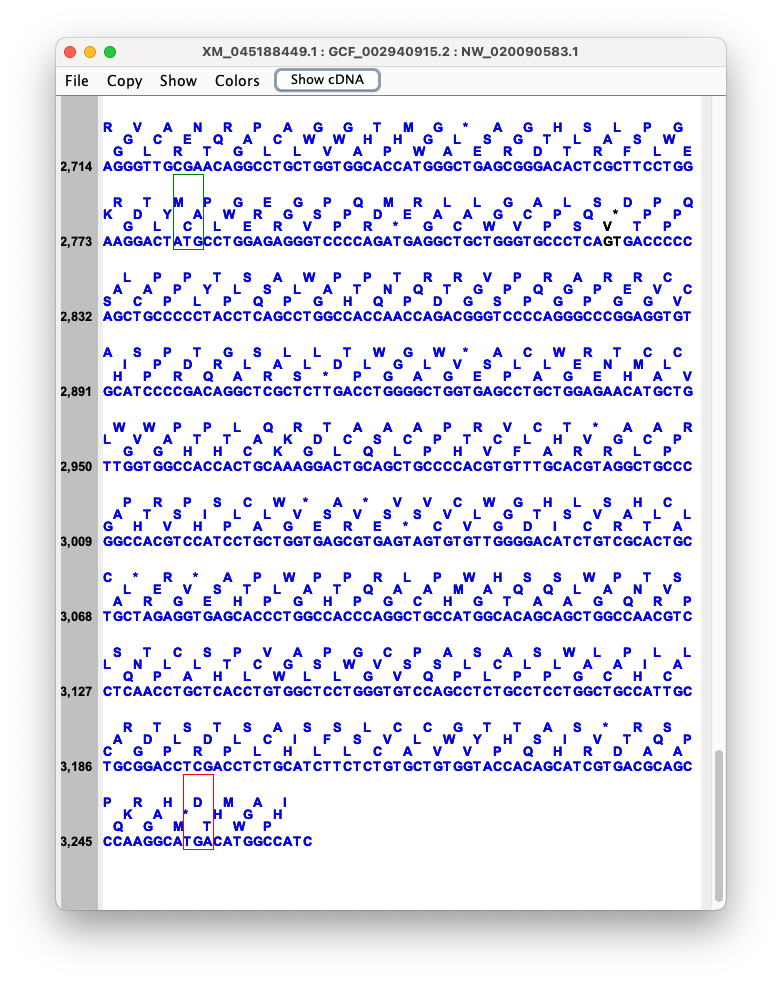
Task: Open the Colors menu
Action: 237,81
